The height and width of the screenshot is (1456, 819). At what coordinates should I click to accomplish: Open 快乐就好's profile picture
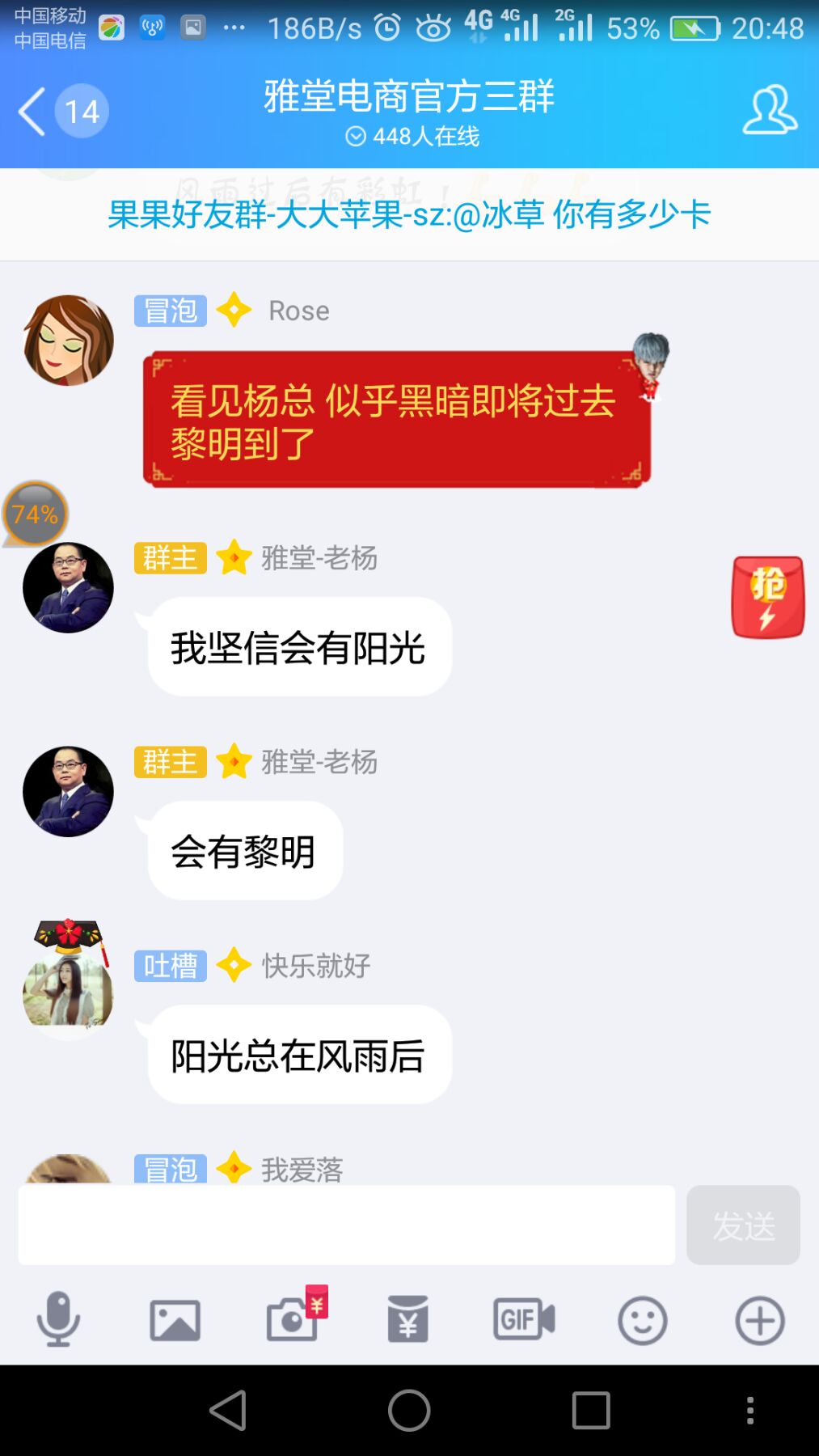pos(68,991)
